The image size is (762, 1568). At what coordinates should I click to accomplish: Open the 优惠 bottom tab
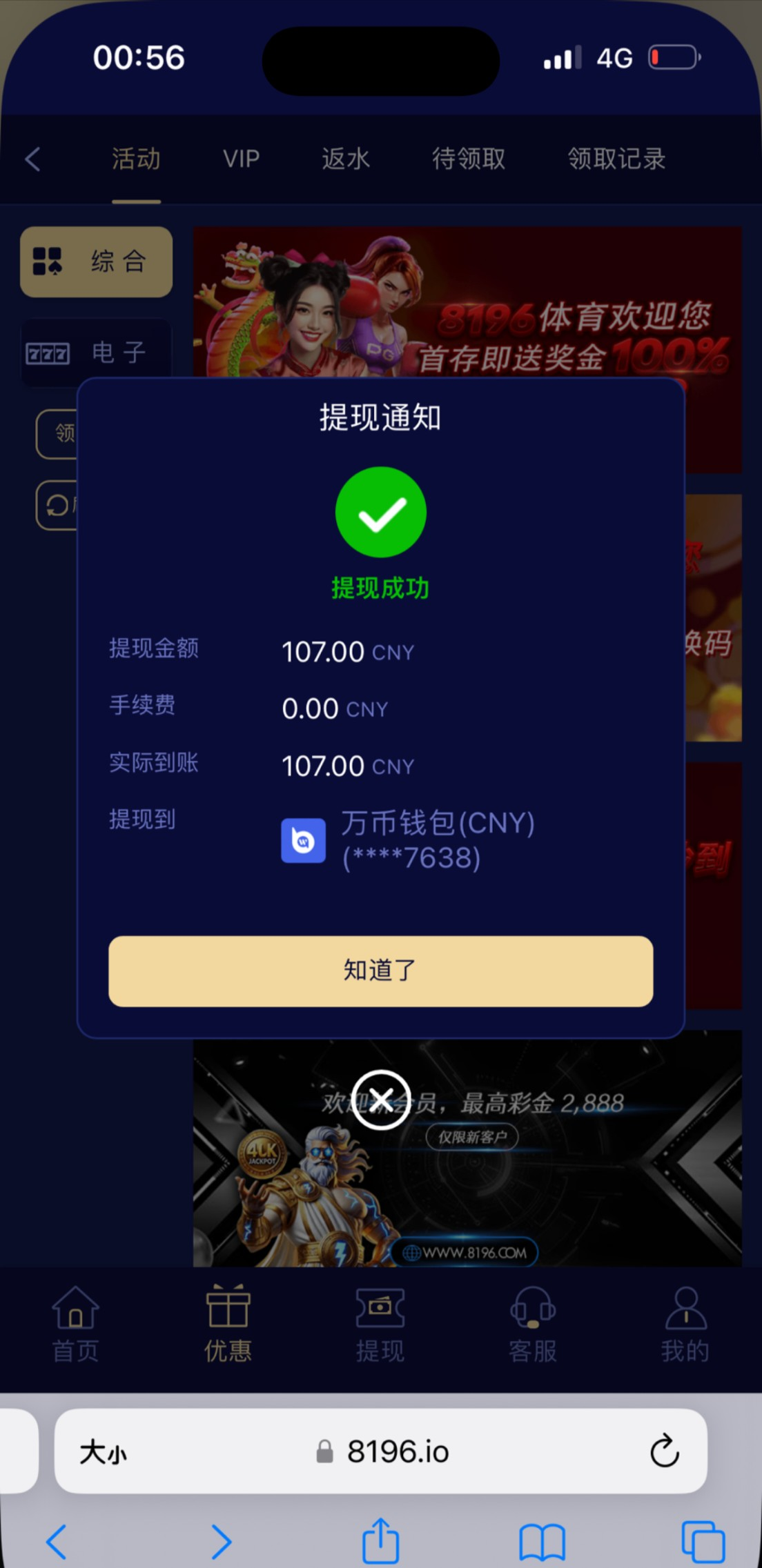coord(228,1324)
